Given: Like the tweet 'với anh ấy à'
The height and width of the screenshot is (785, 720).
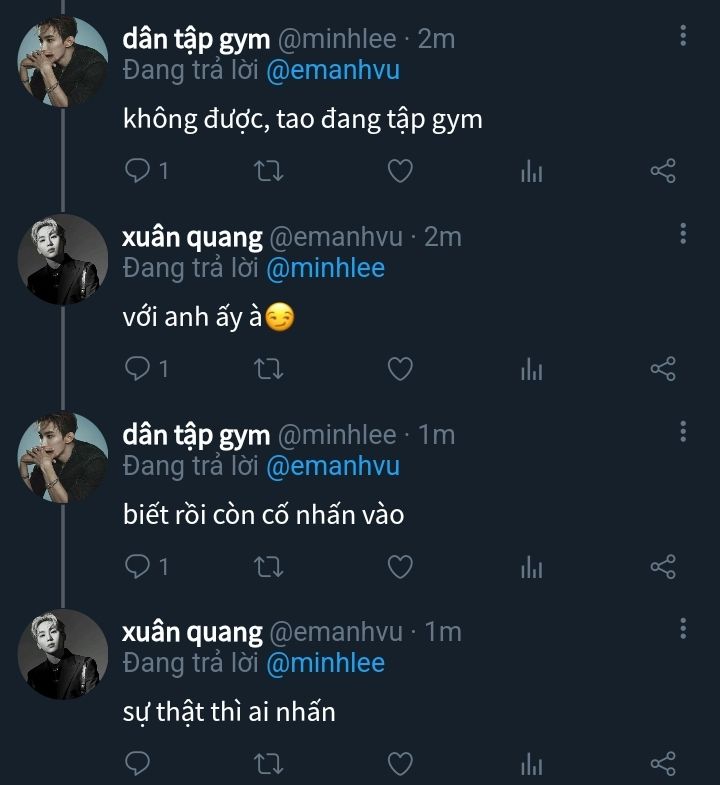Looking at the screenshot, I should click(x=400, y=370).
